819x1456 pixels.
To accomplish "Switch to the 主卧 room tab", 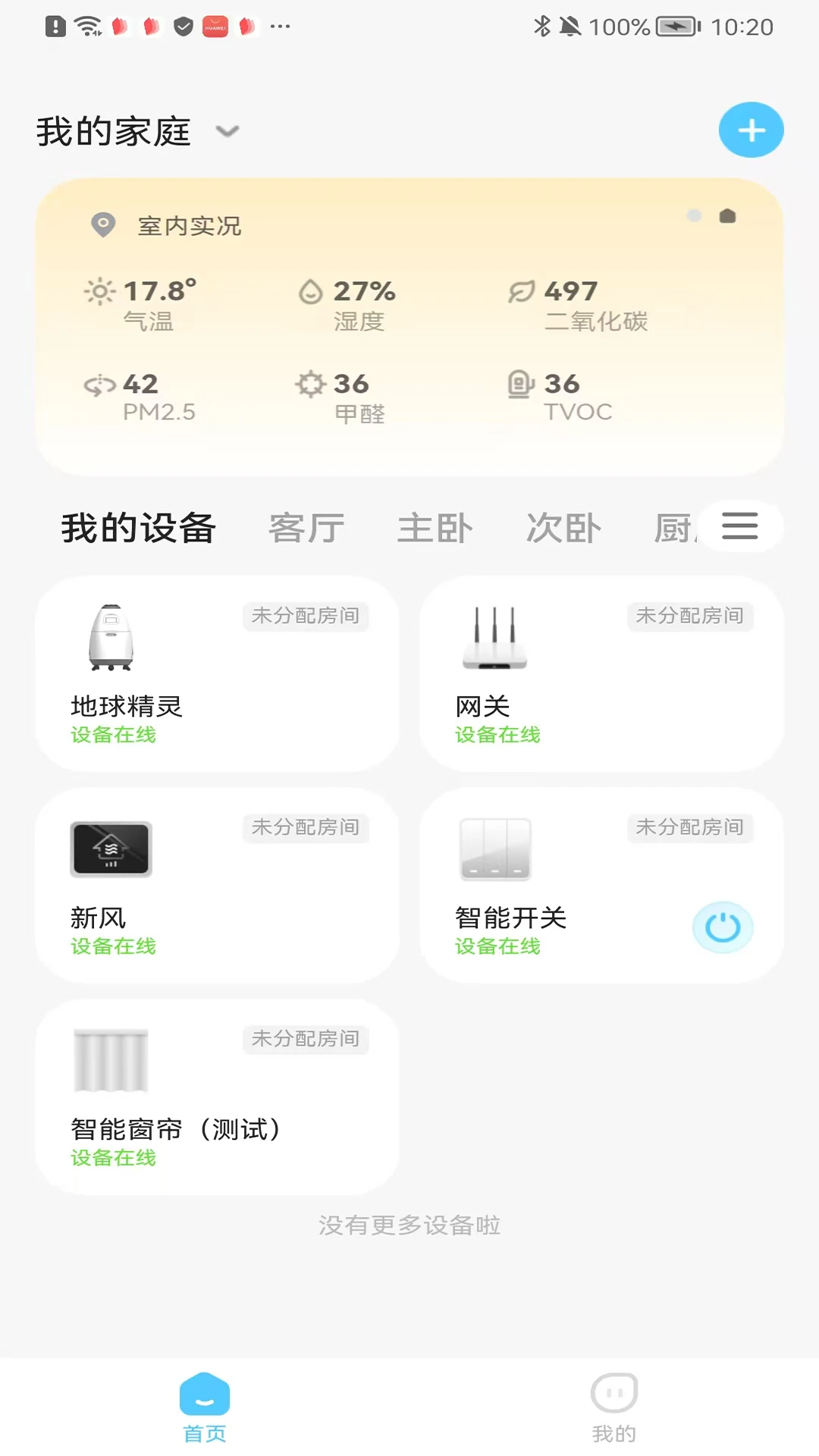I will (x=436, y=527).
